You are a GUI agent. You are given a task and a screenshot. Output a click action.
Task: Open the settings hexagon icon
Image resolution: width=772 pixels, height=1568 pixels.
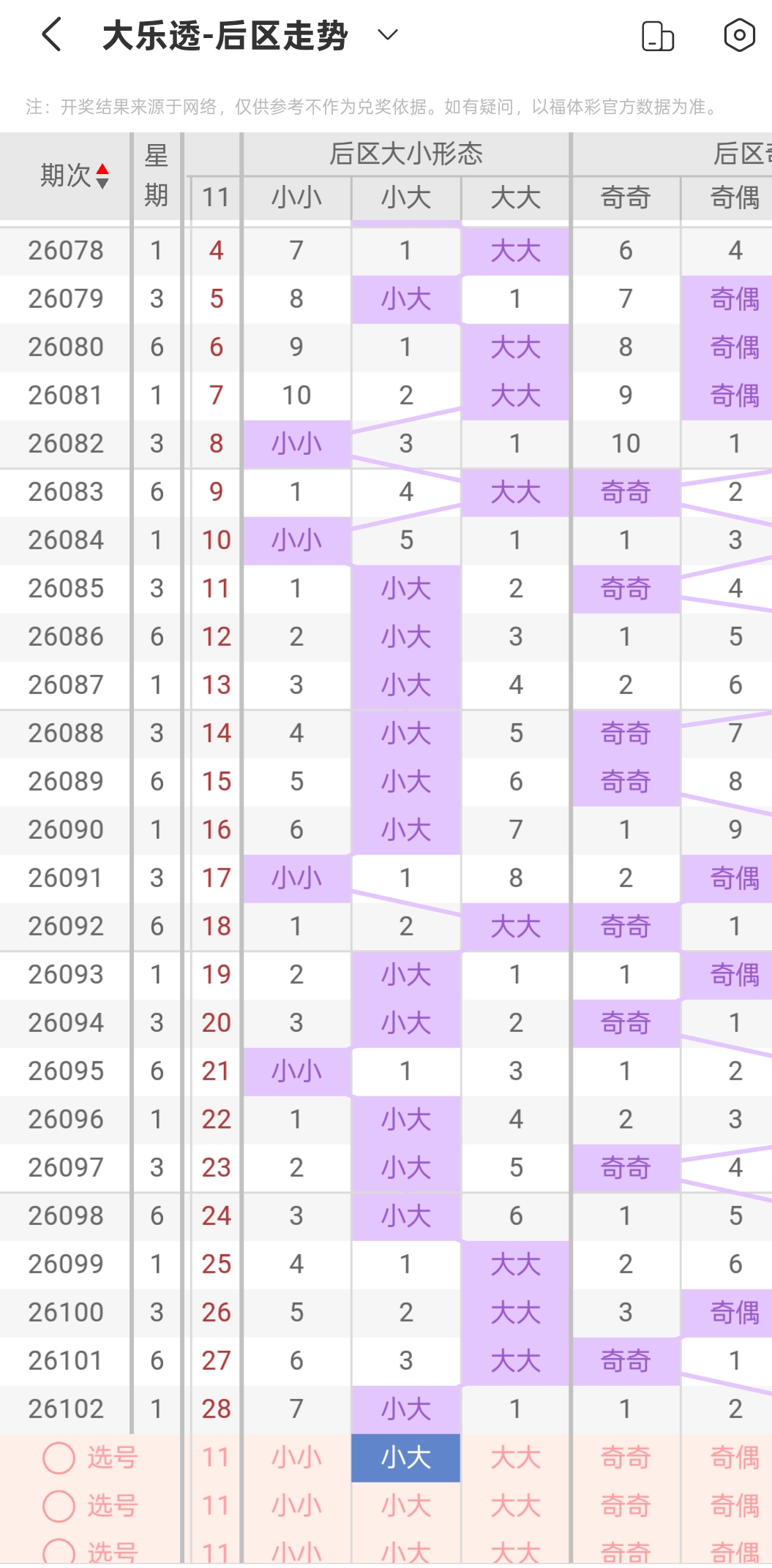(739, 34)
